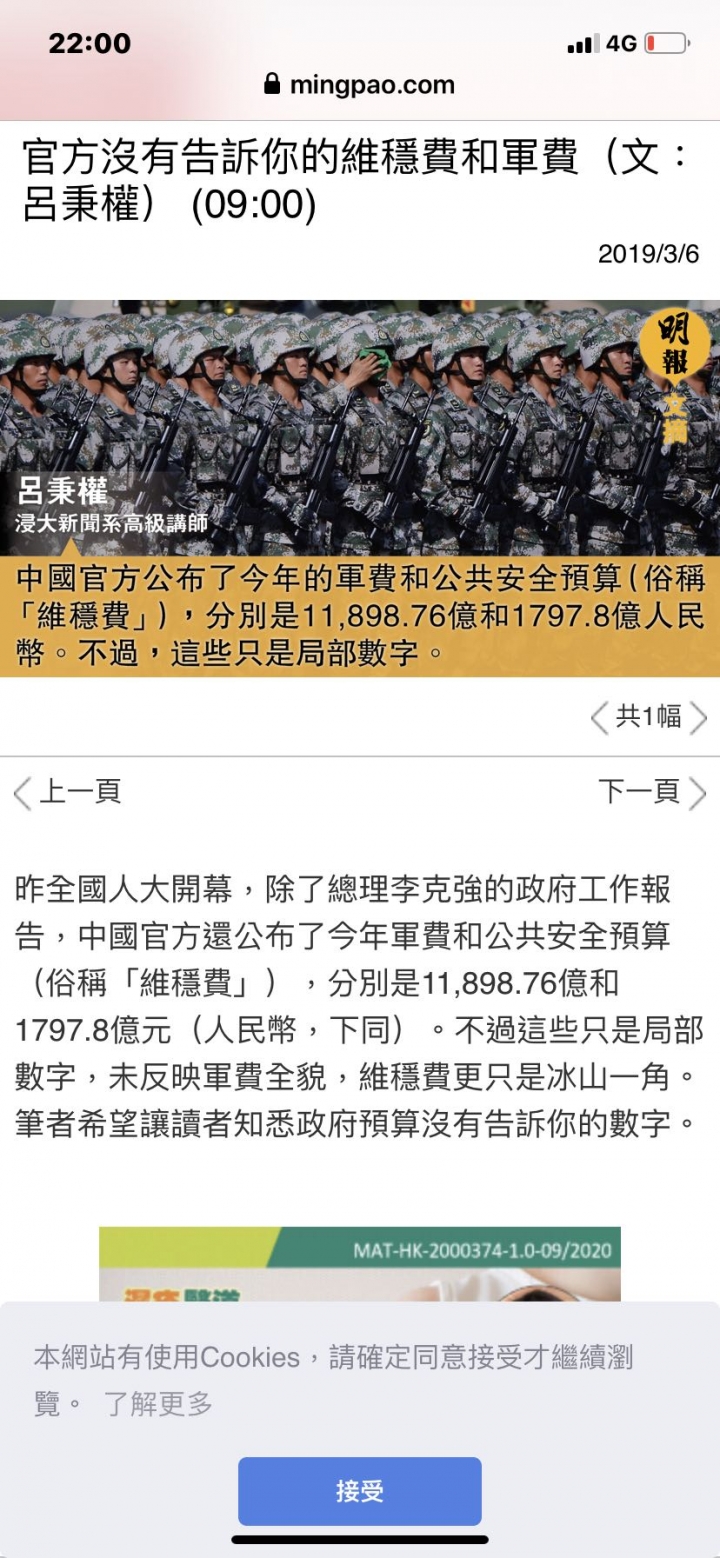The width and height of the screenshot is (720, 1558).
Task: Go to the next page via 下一頁
Action: pos(653,792)
